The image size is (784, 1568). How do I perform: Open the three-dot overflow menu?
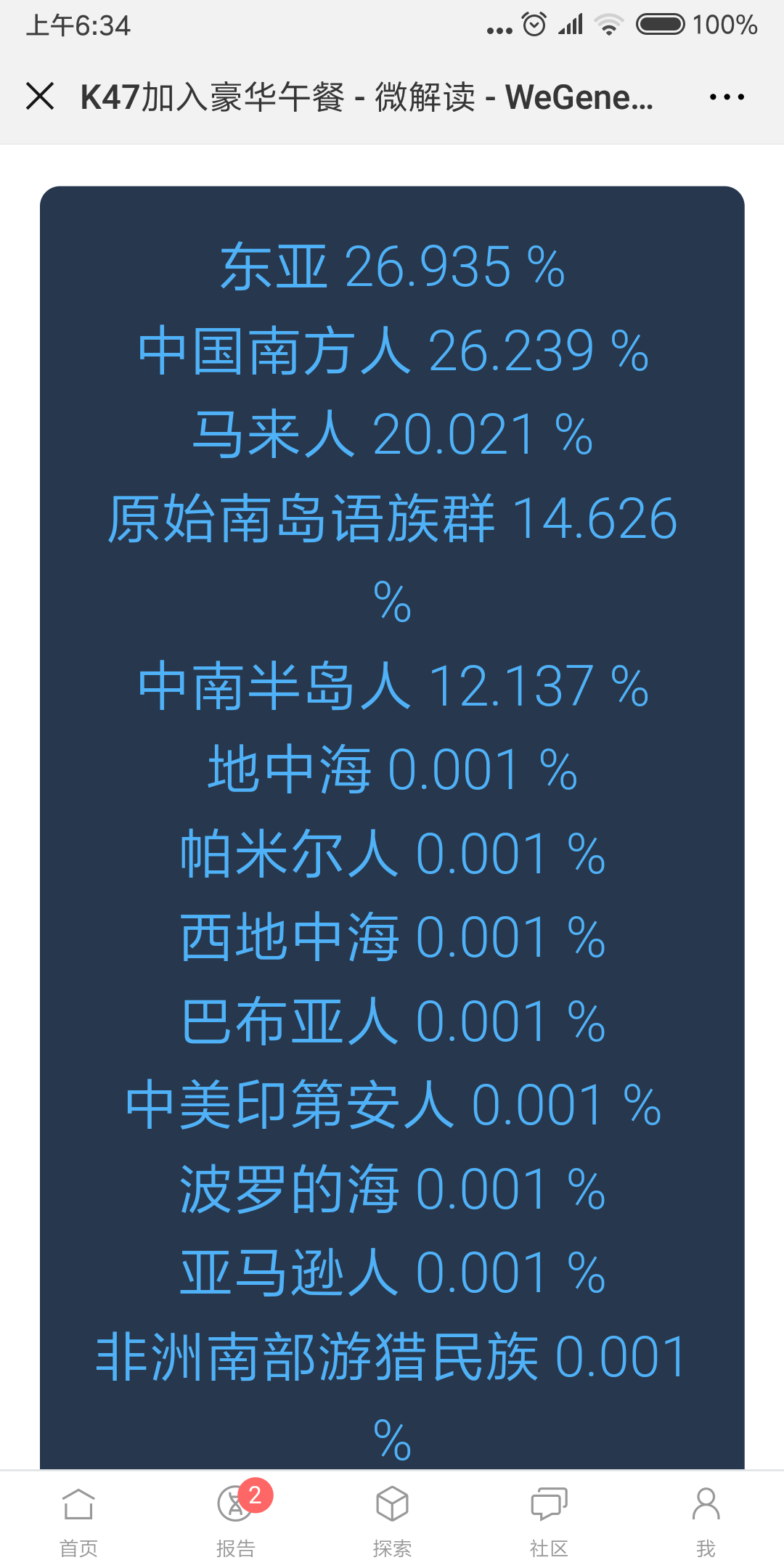click(727, 97)
